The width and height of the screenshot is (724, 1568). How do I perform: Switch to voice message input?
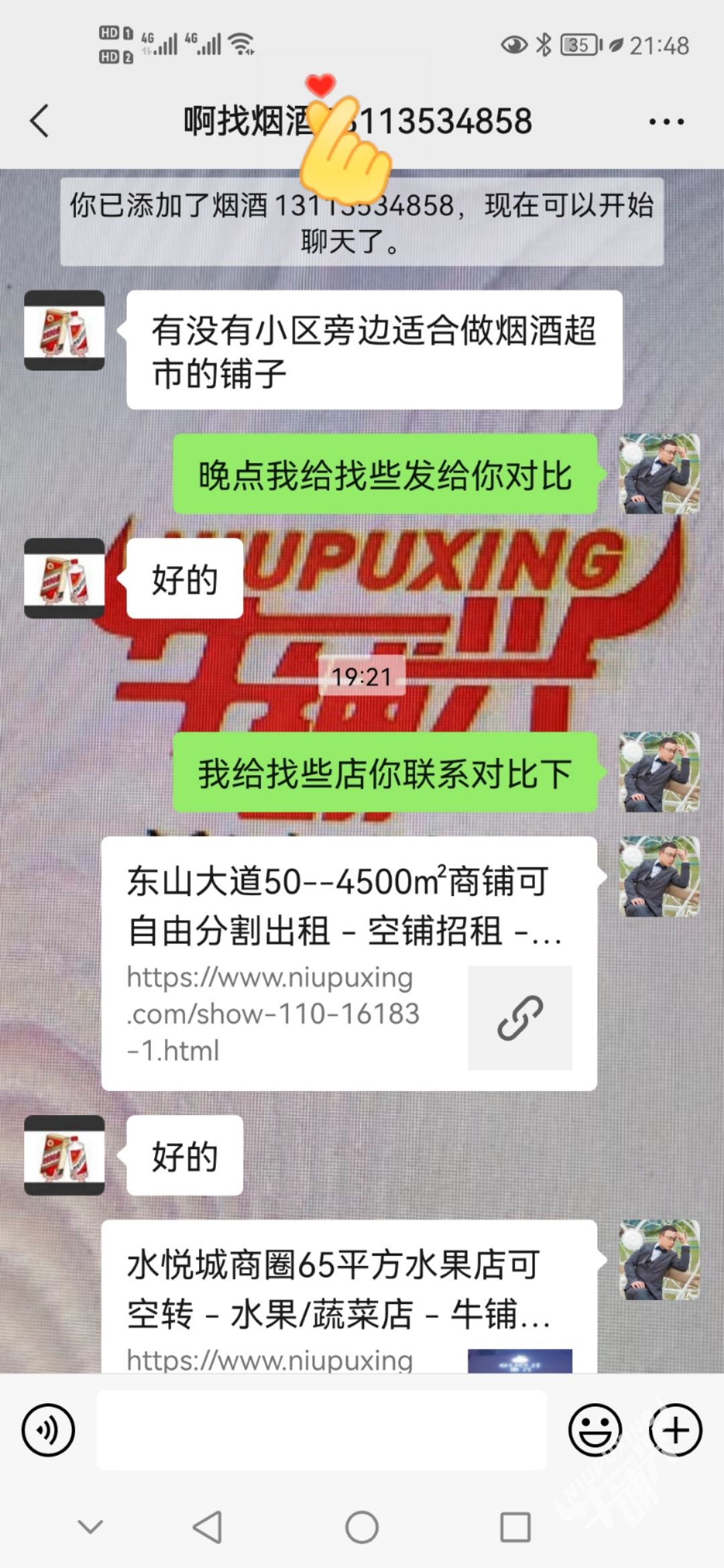[48, 1429]
